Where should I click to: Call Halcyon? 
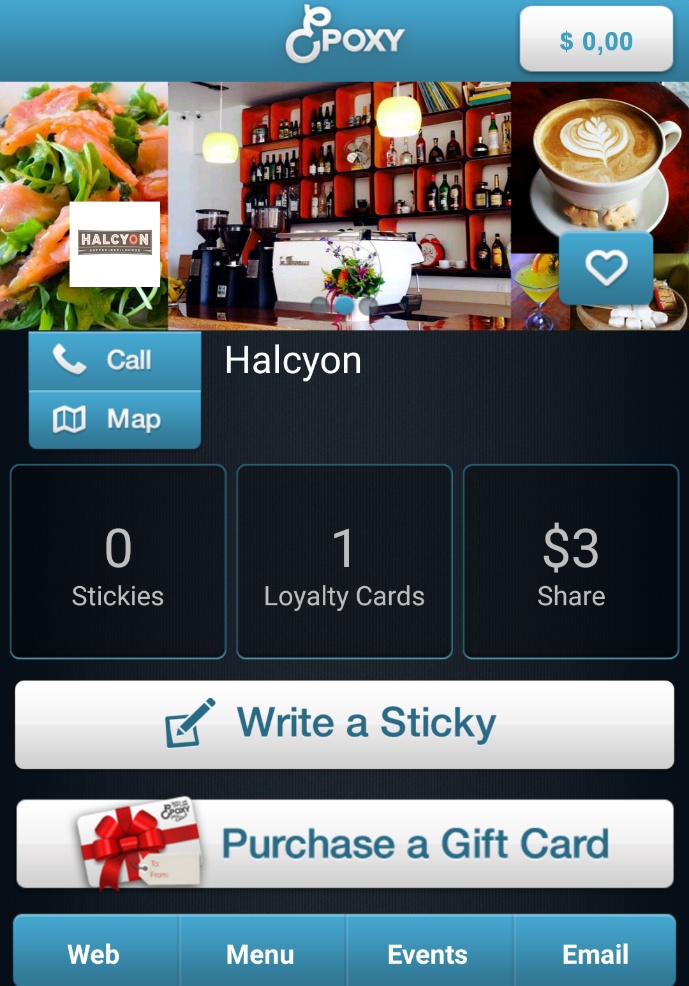tap(114, 361)
